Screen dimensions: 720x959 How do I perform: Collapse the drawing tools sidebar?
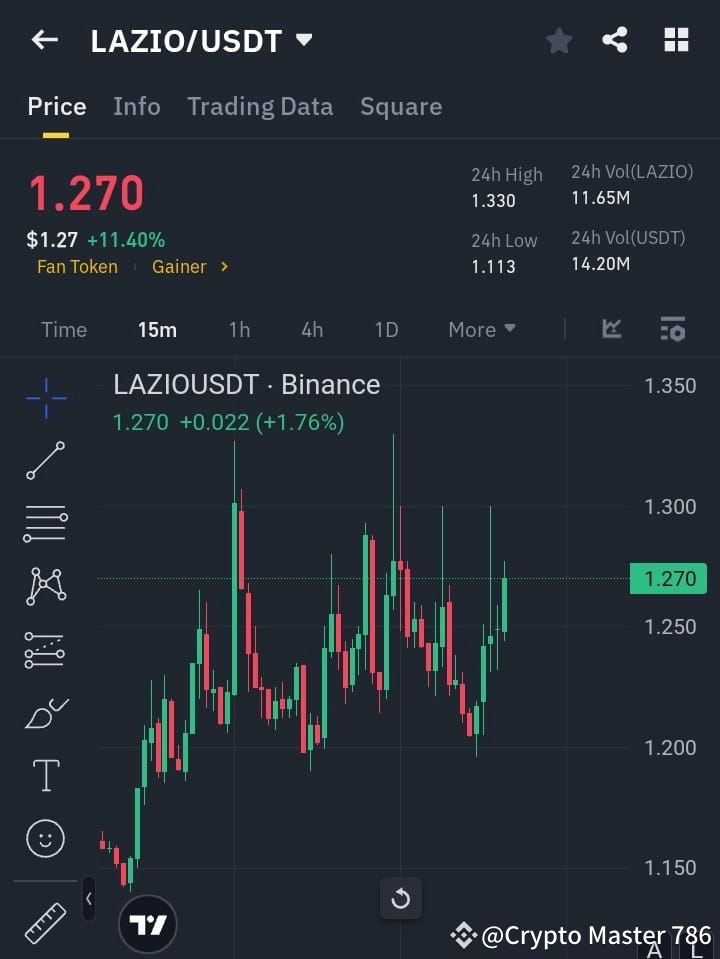click(x=88, y=898)
